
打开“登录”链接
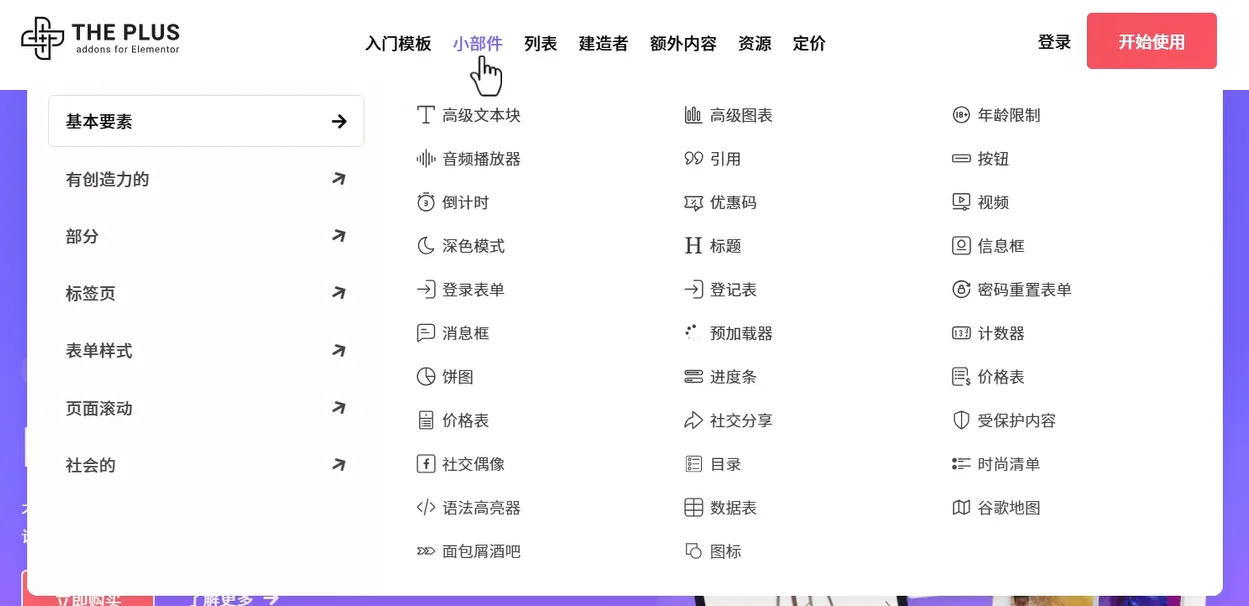1054,42
